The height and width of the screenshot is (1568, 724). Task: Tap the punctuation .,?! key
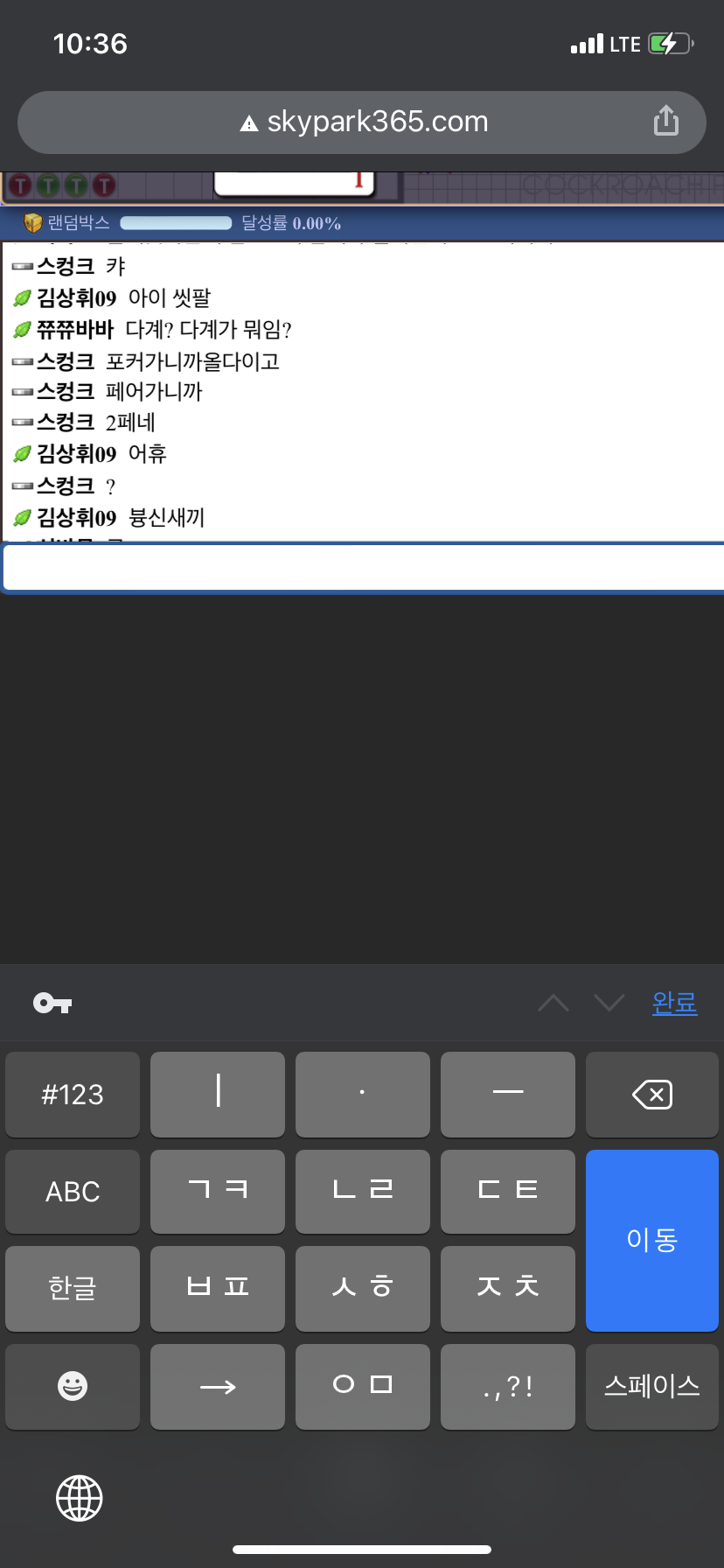click(508, 1387)
